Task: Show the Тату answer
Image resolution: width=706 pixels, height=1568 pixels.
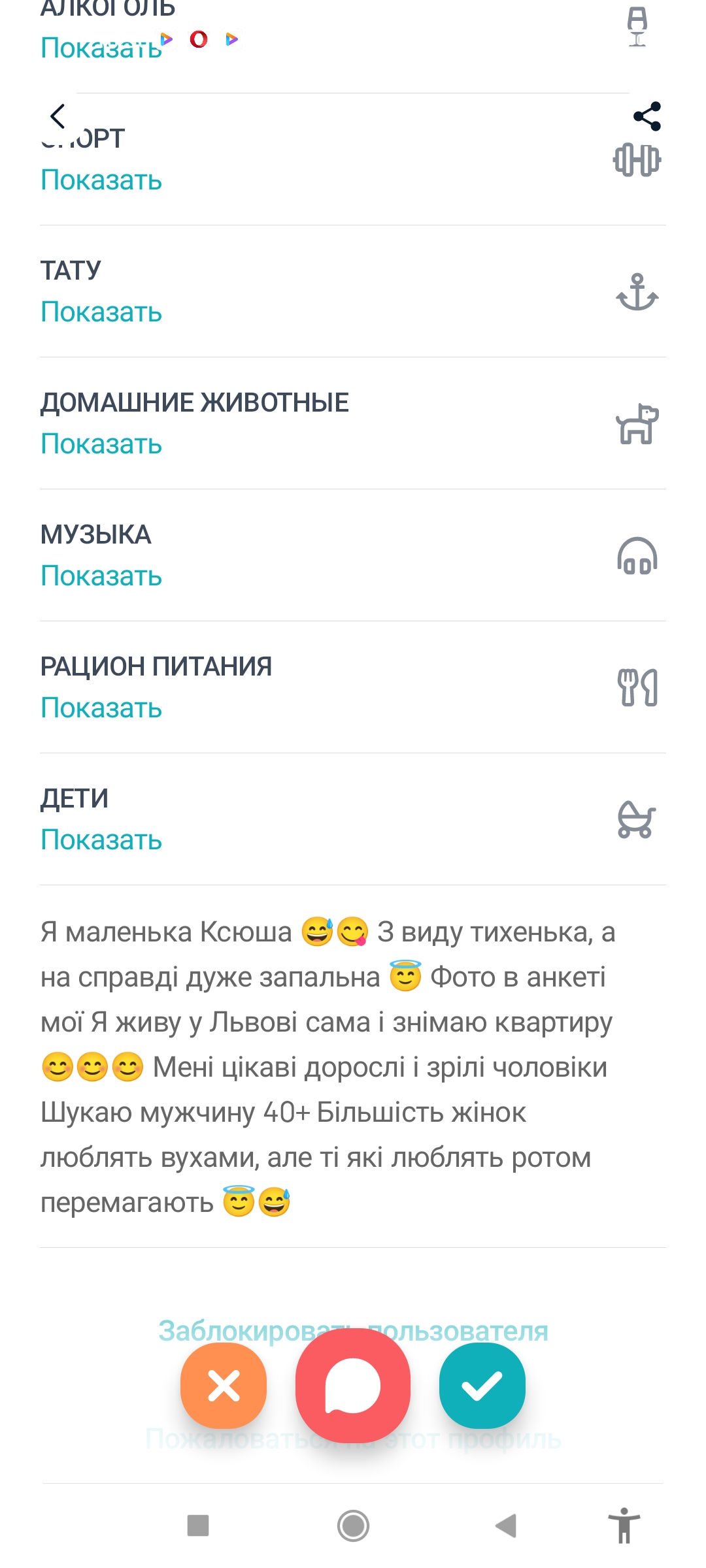Action: coord(101,312)
